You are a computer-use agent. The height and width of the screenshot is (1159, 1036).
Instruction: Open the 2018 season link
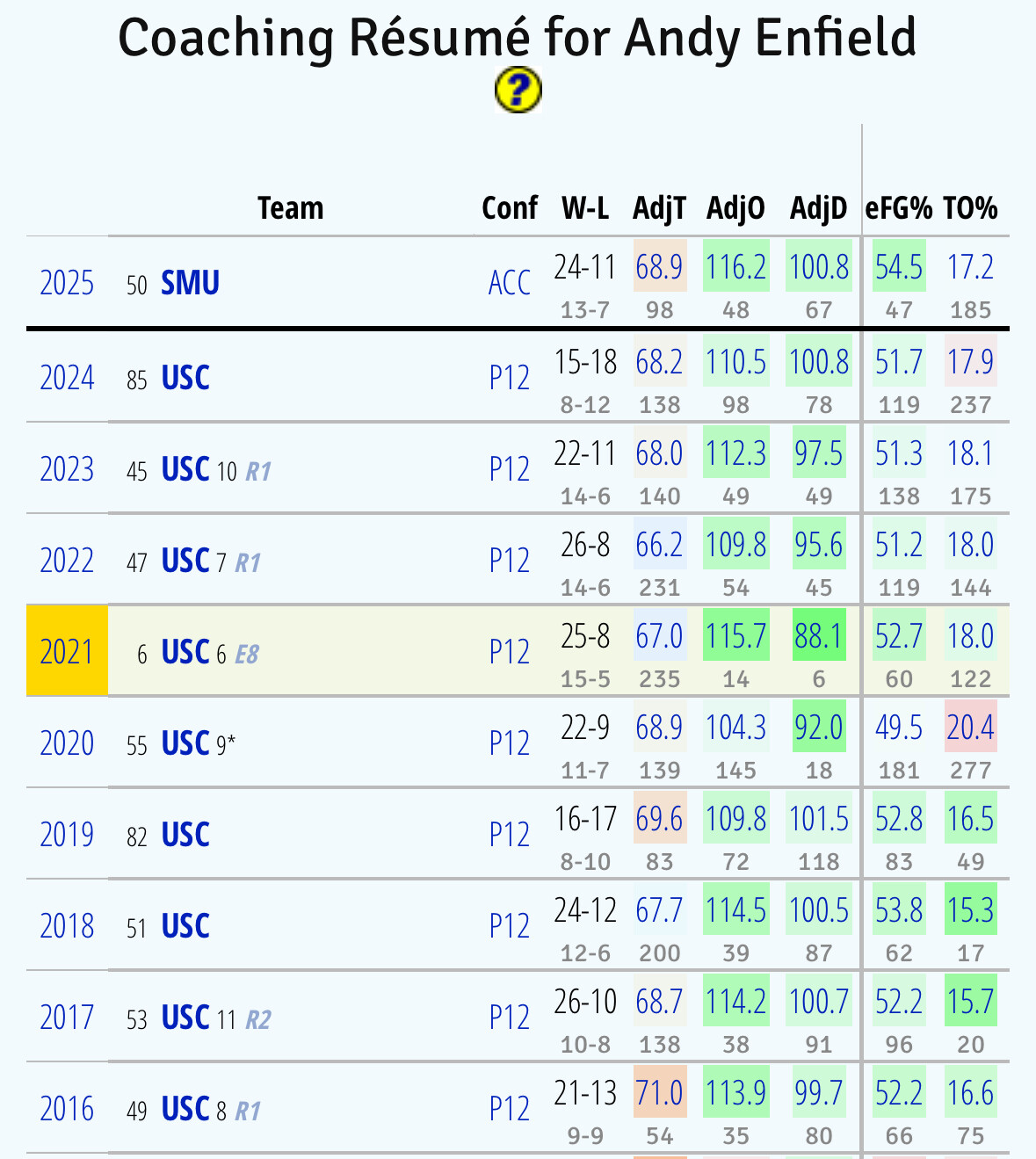pyautogui.click(x=67, y=927)
